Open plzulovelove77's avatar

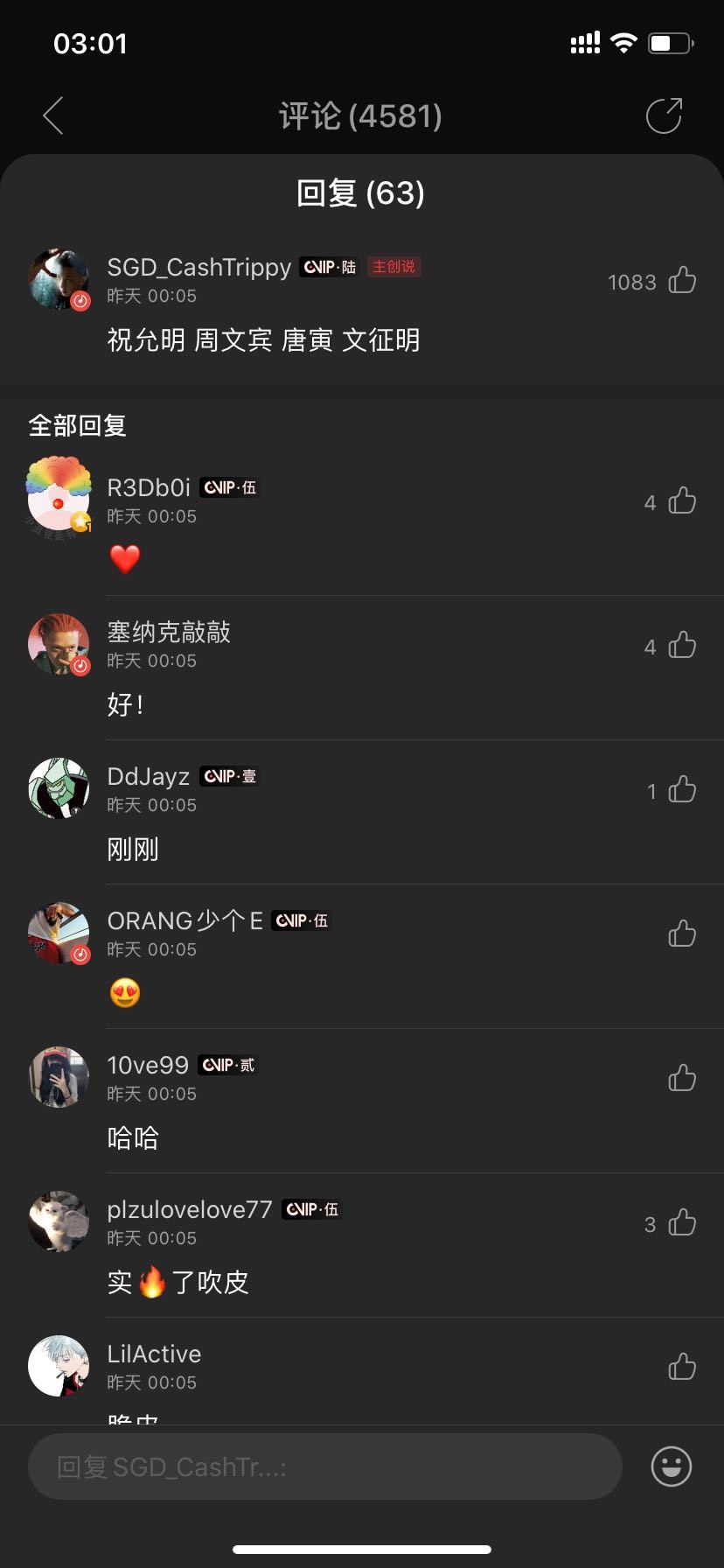(x=59, y=1221)
